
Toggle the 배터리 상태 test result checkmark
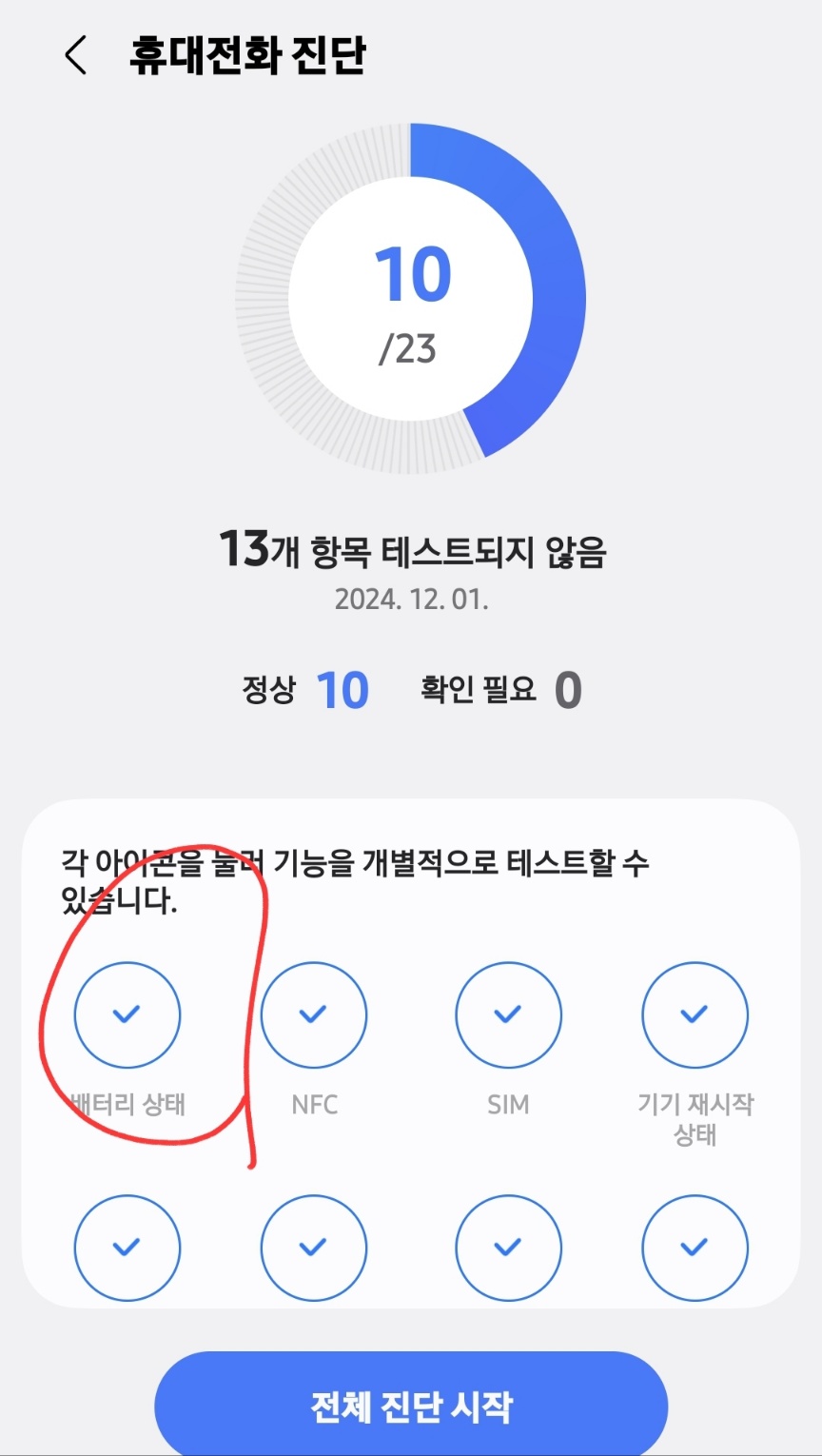127,1014
